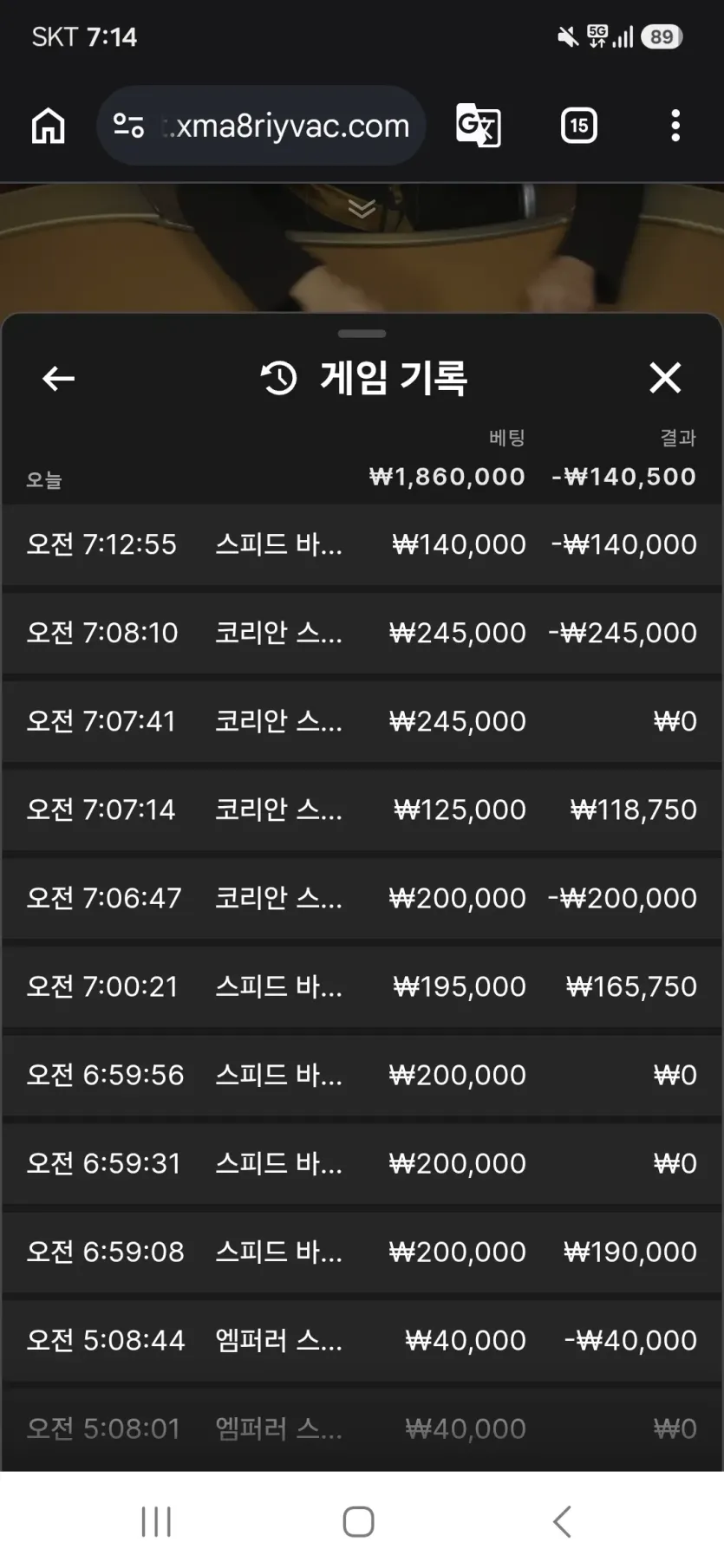The image size is (724, 1568).
Task: Tap the system back button
Action: point(562,1521)
